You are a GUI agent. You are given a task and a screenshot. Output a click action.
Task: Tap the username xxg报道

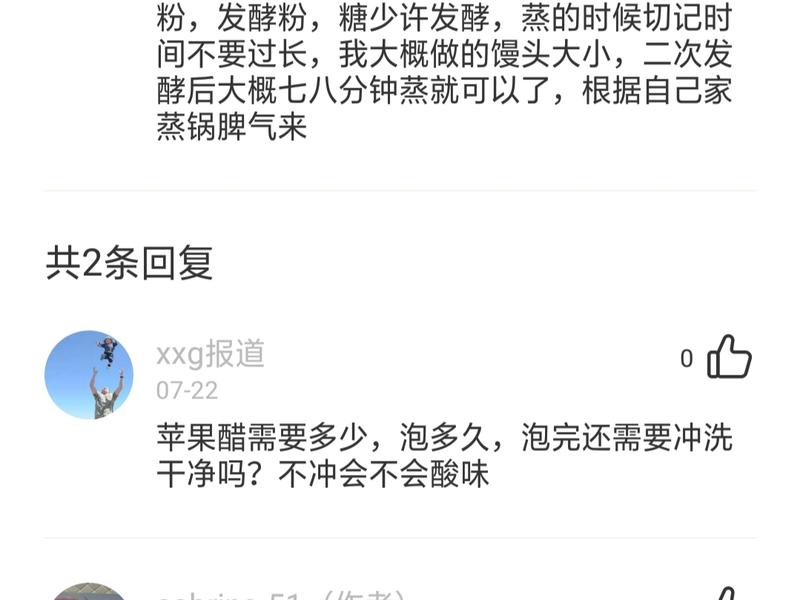point(210,354)
